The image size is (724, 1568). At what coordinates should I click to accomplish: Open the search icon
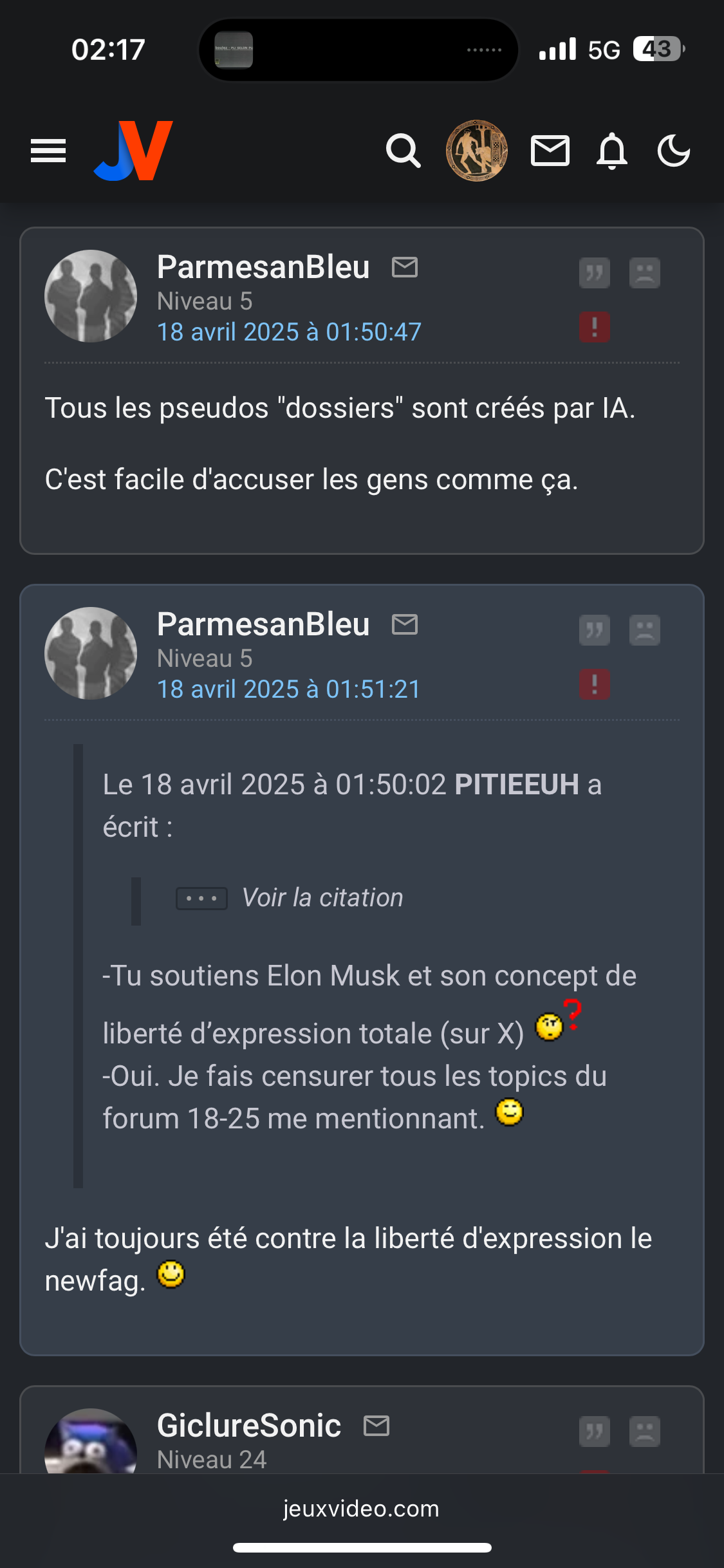pos(404,151)
